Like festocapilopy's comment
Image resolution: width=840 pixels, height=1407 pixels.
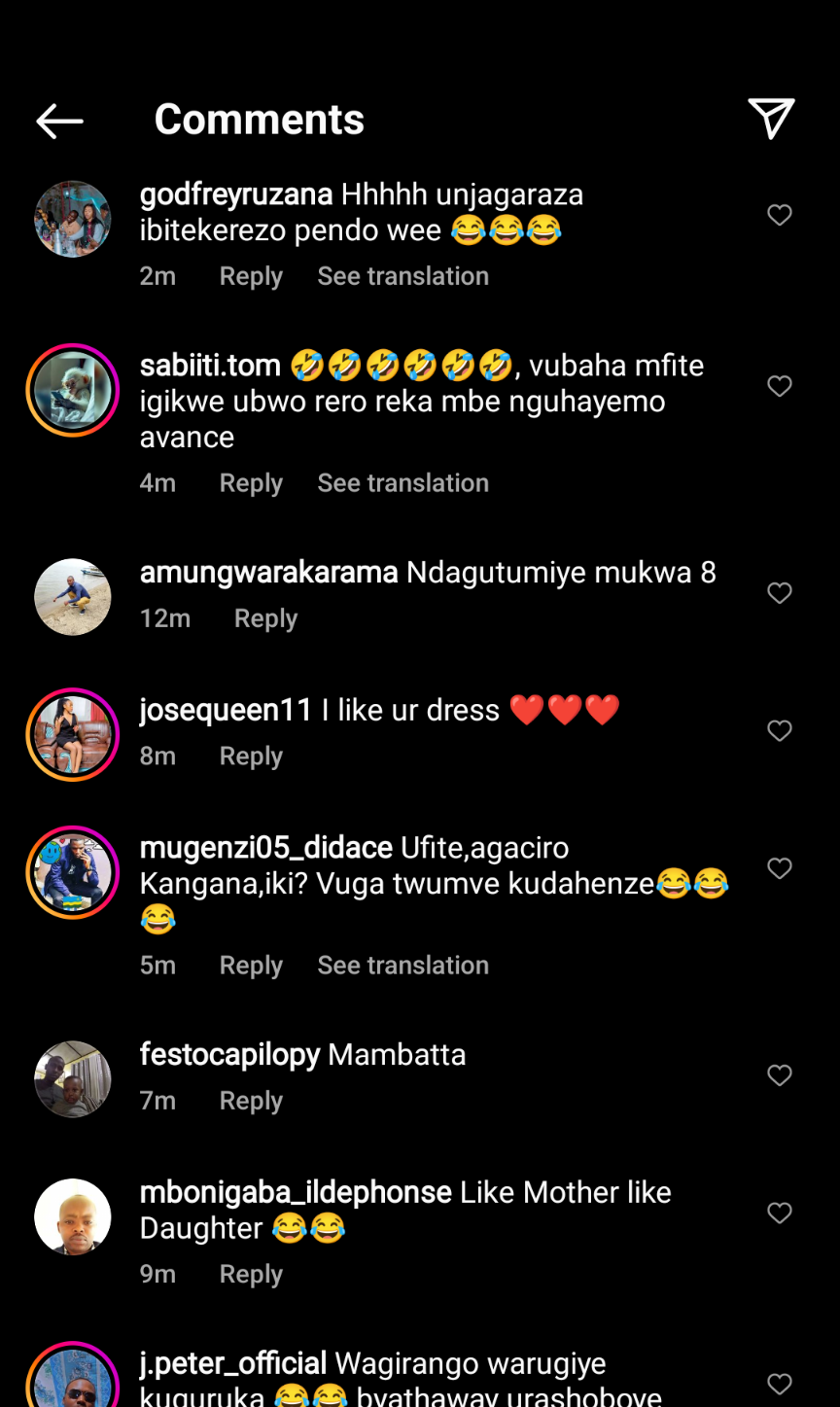[x=780, y=1075]
